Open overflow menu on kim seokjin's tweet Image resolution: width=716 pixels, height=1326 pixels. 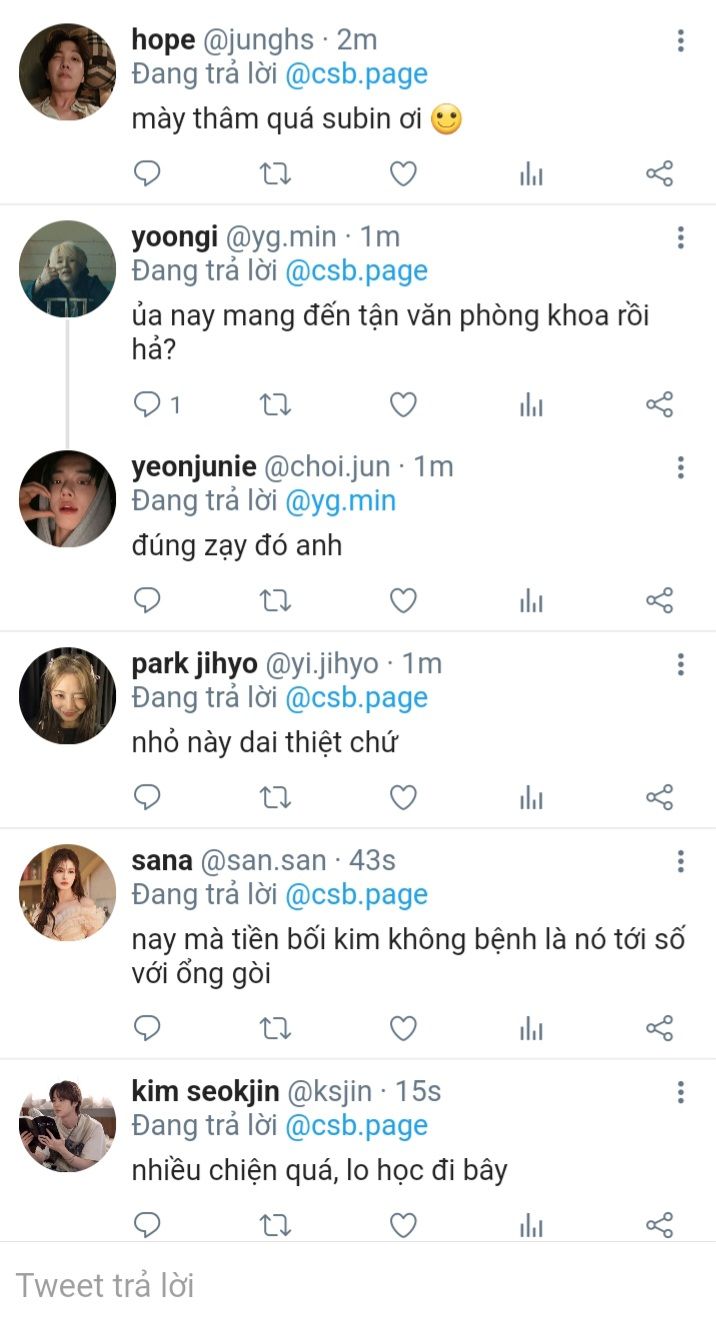pyautogui.click(x=681, y=1093)
